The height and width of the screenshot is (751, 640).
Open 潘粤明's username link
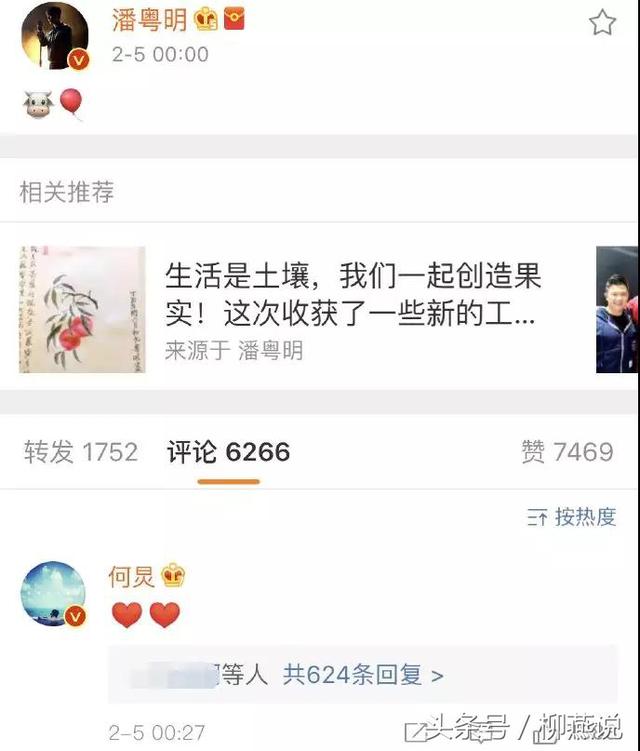click(151, 19)
